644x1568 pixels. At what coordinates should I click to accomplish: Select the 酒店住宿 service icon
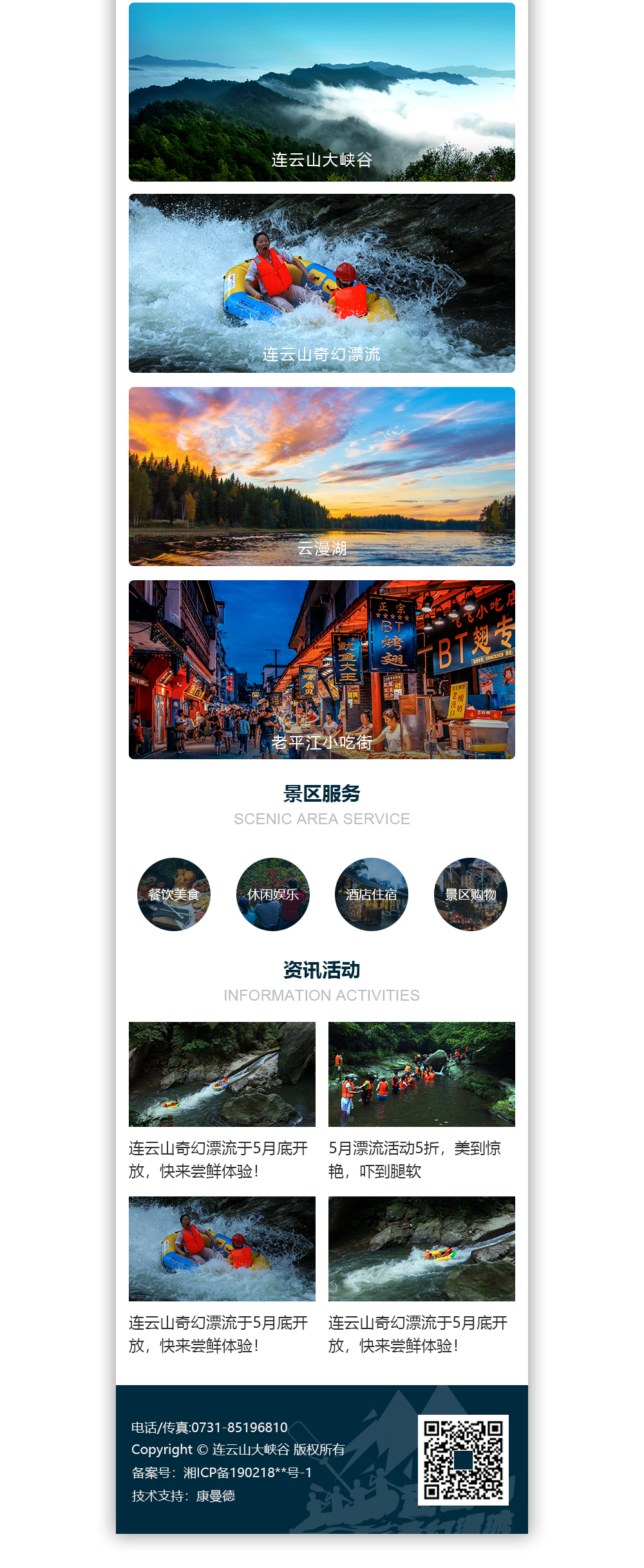371,894
